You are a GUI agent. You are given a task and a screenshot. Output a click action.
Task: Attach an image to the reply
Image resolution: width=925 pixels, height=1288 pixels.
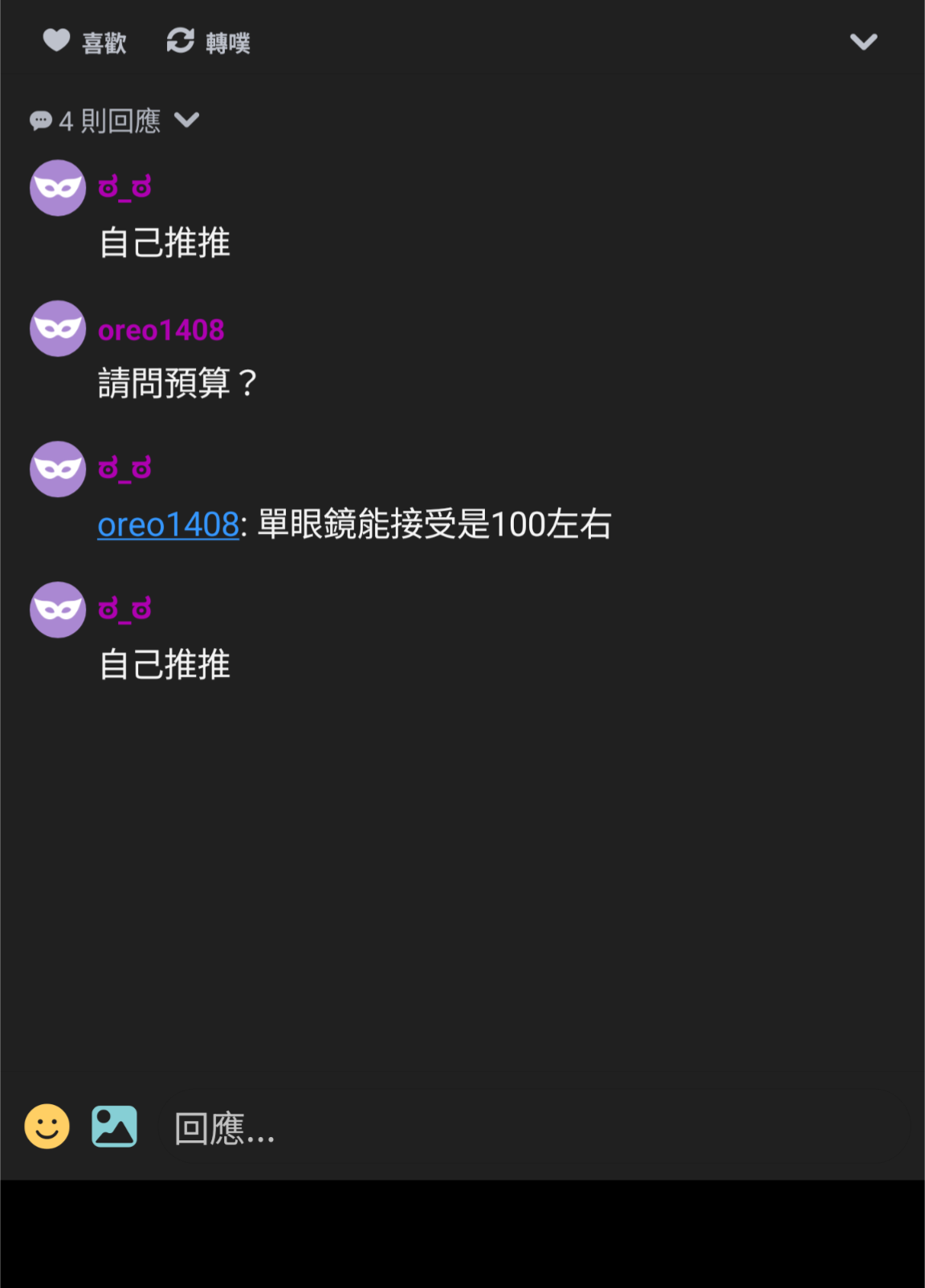tap(114, 1127)
